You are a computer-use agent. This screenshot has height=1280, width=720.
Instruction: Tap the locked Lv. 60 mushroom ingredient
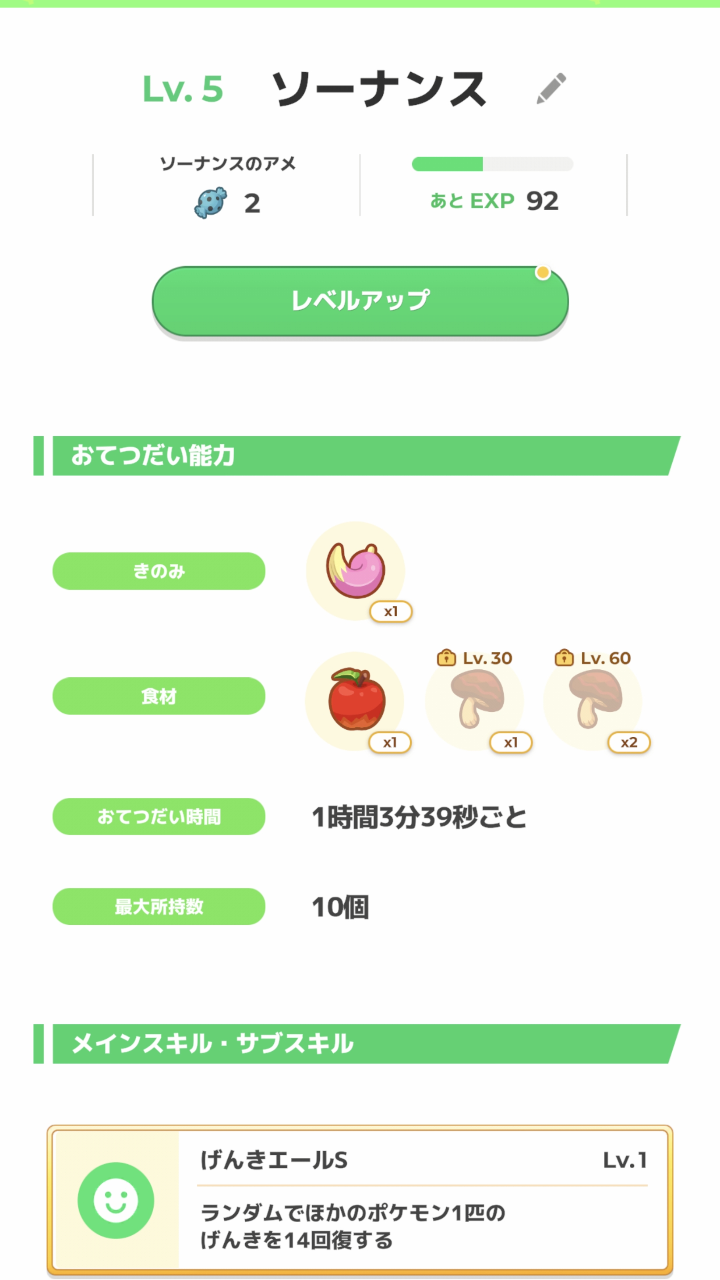pos(593,698)
